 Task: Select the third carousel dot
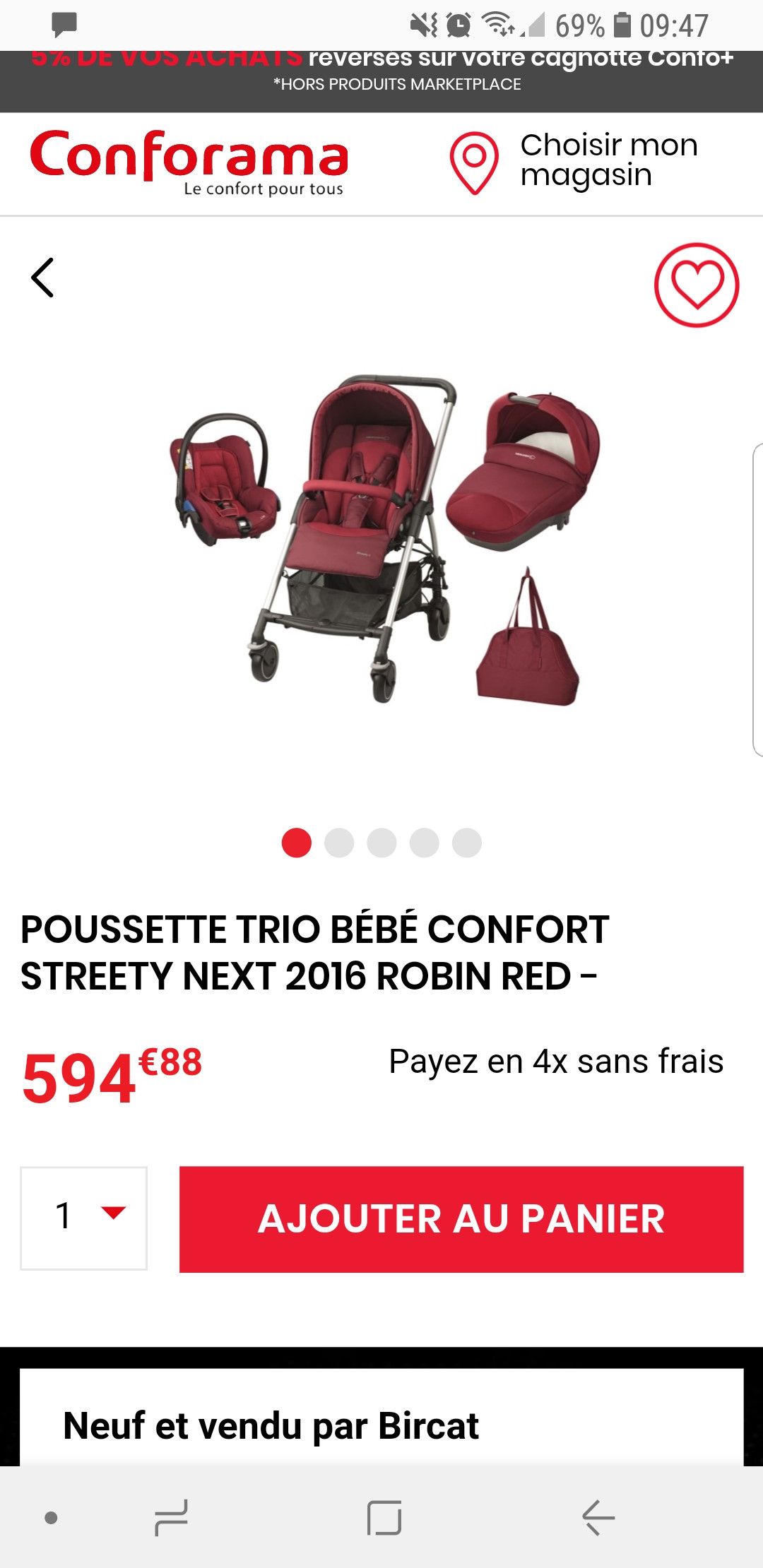coord(381,842)
